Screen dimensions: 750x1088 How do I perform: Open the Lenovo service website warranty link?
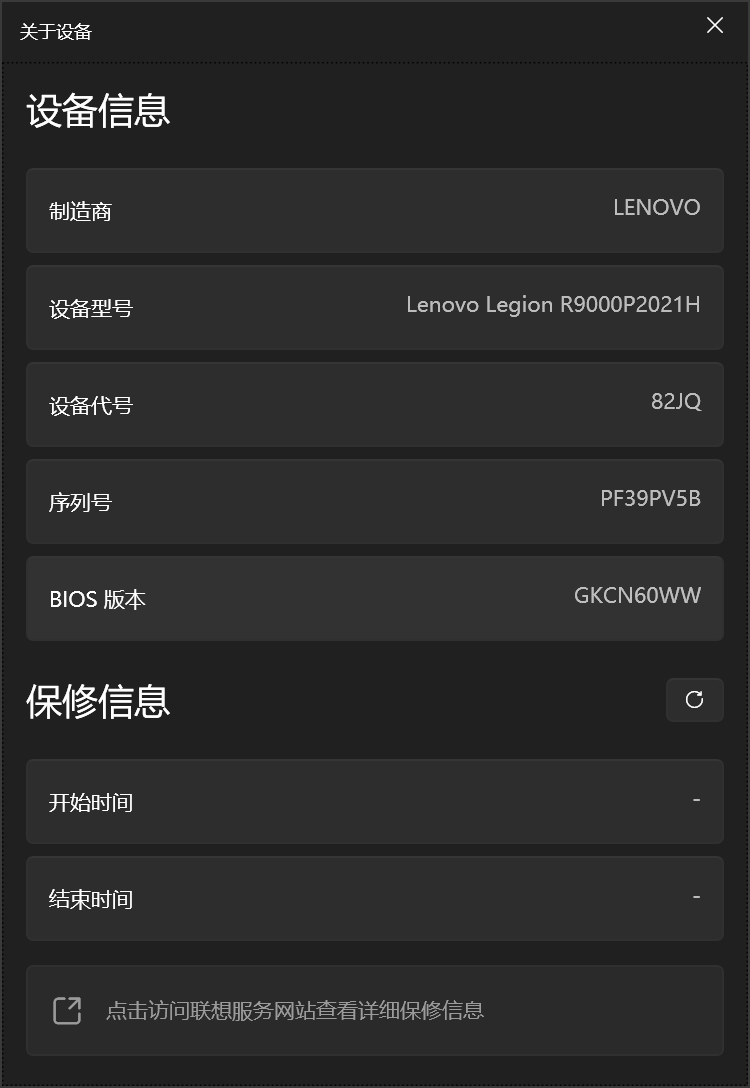coord(375,1011)
